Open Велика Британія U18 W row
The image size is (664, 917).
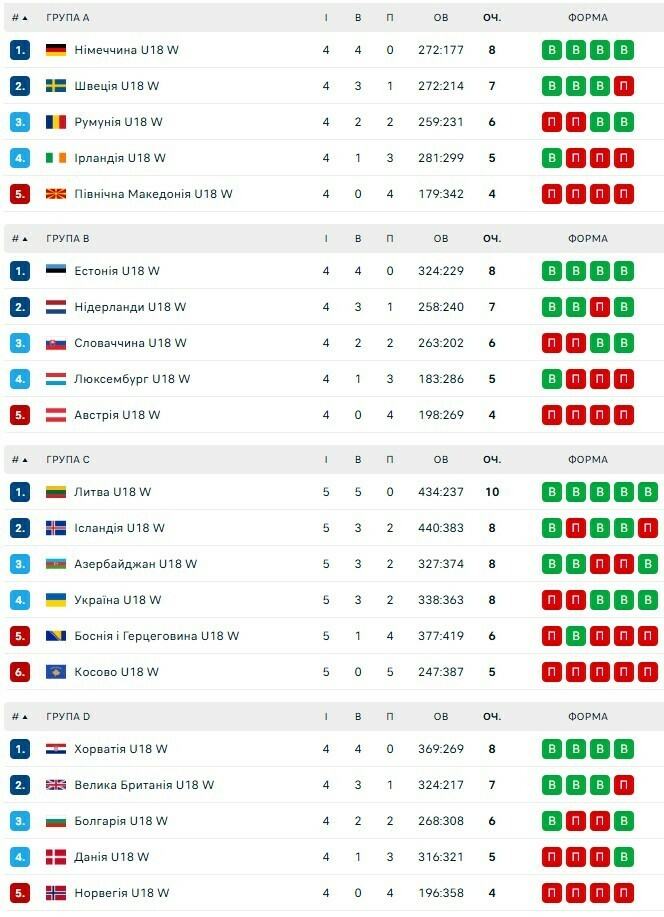[144, 785]
